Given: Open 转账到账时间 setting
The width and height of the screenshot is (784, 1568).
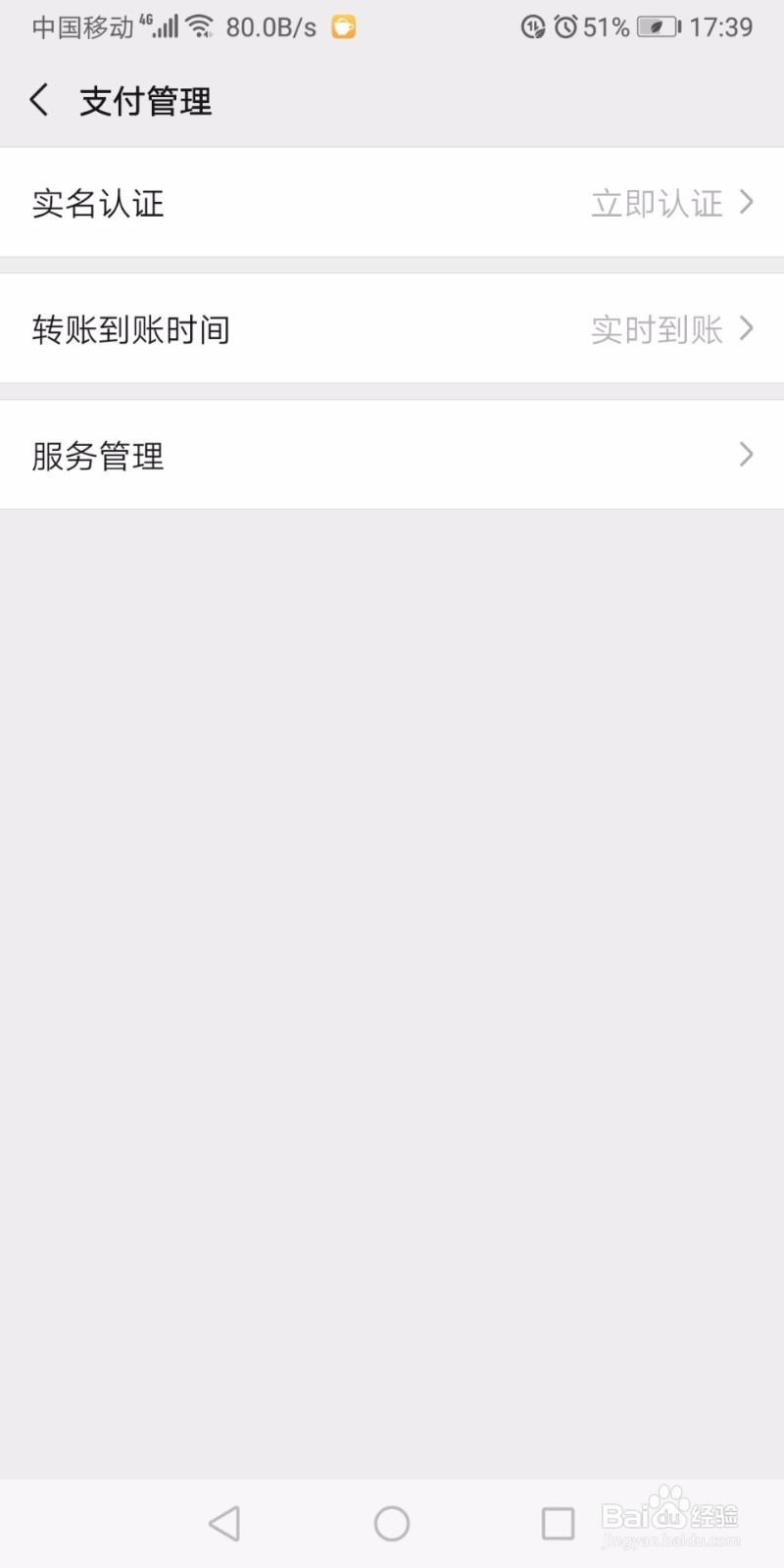Looking at the screenshot, I should [x=392, y=329].
